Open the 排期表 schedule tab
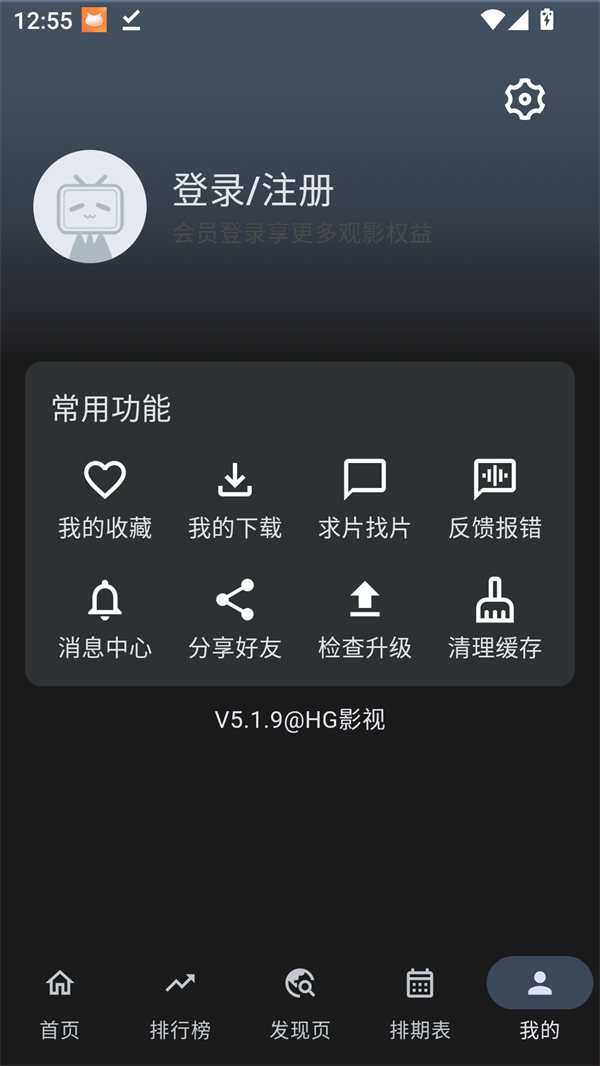The width and height of the screenshot is (600, 1066). pos(420,1002)
